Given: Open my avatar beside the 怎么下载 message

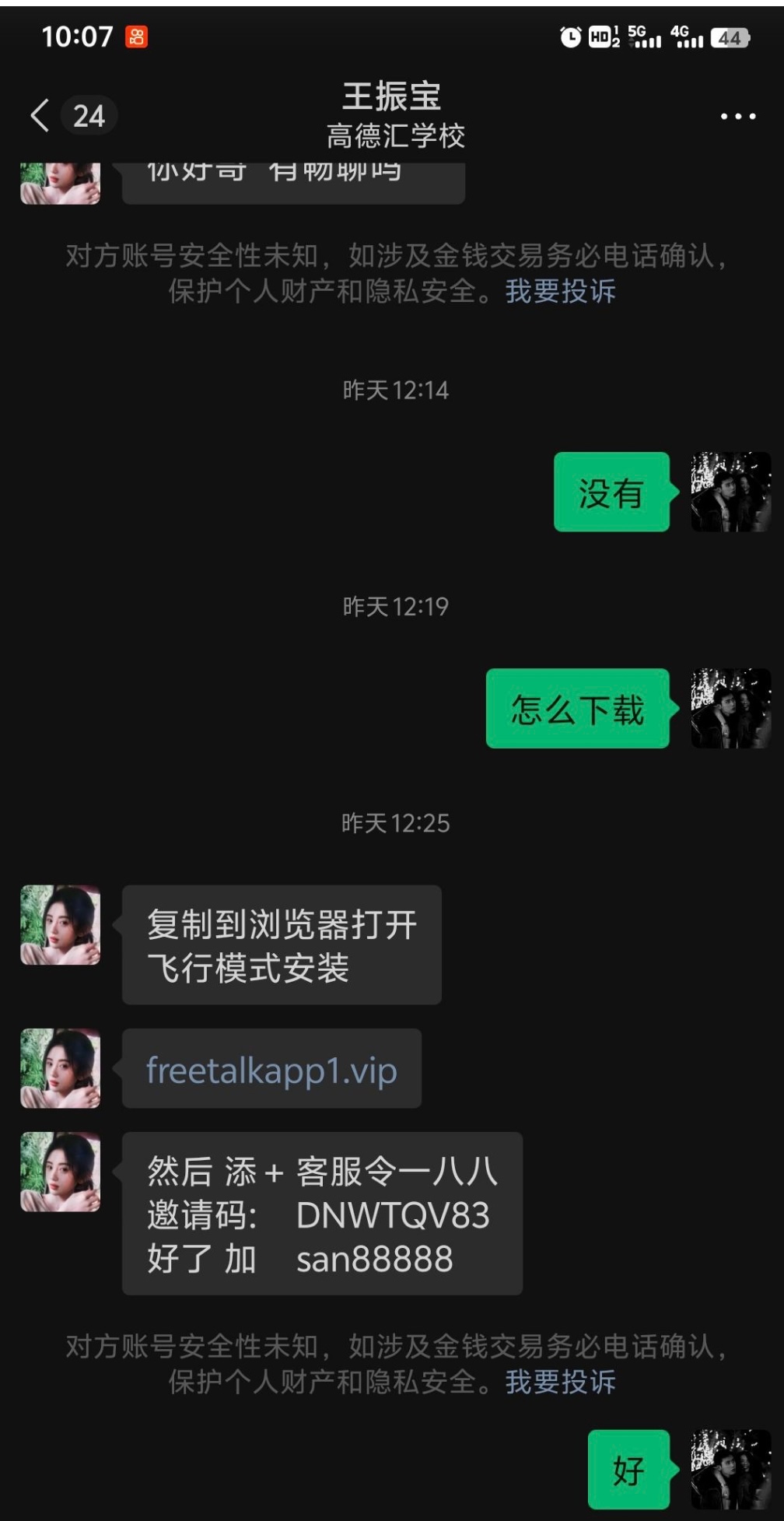Looking at the screenshot, I should tap(731, 708).
